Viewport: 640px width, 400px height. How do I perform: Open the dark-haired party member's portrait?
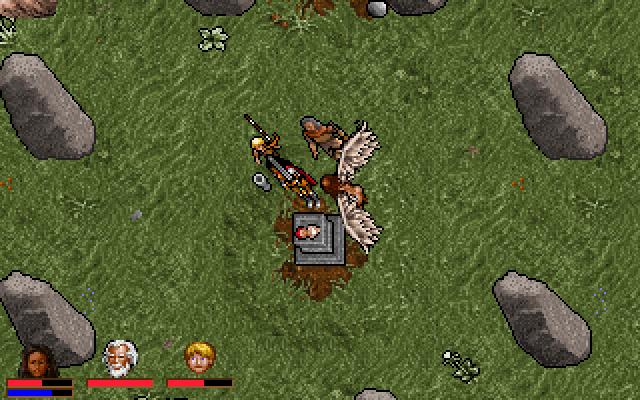pyautogui.click(x=38, y=359)
